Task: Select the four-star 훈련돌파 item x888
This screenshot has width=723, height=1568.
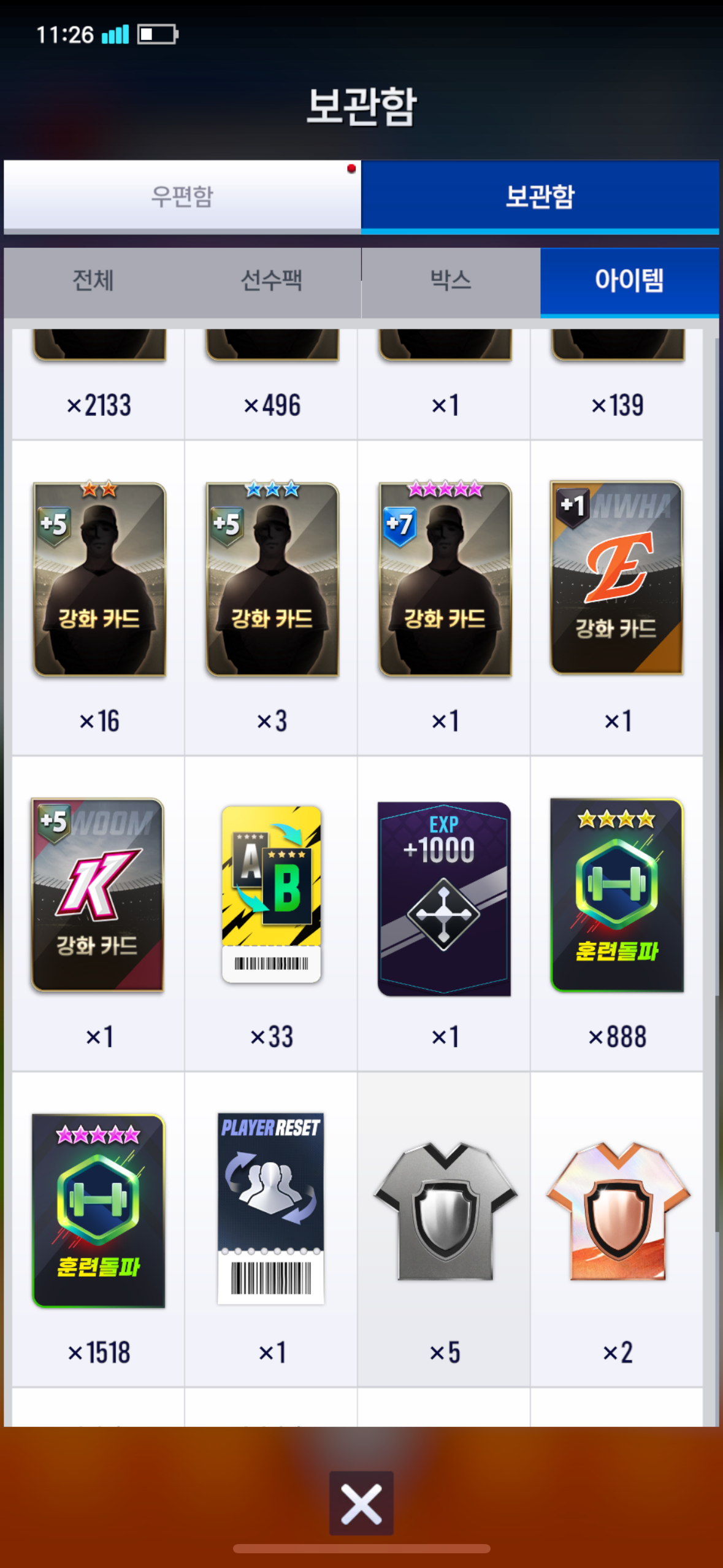Action: (x=617, y=895)
